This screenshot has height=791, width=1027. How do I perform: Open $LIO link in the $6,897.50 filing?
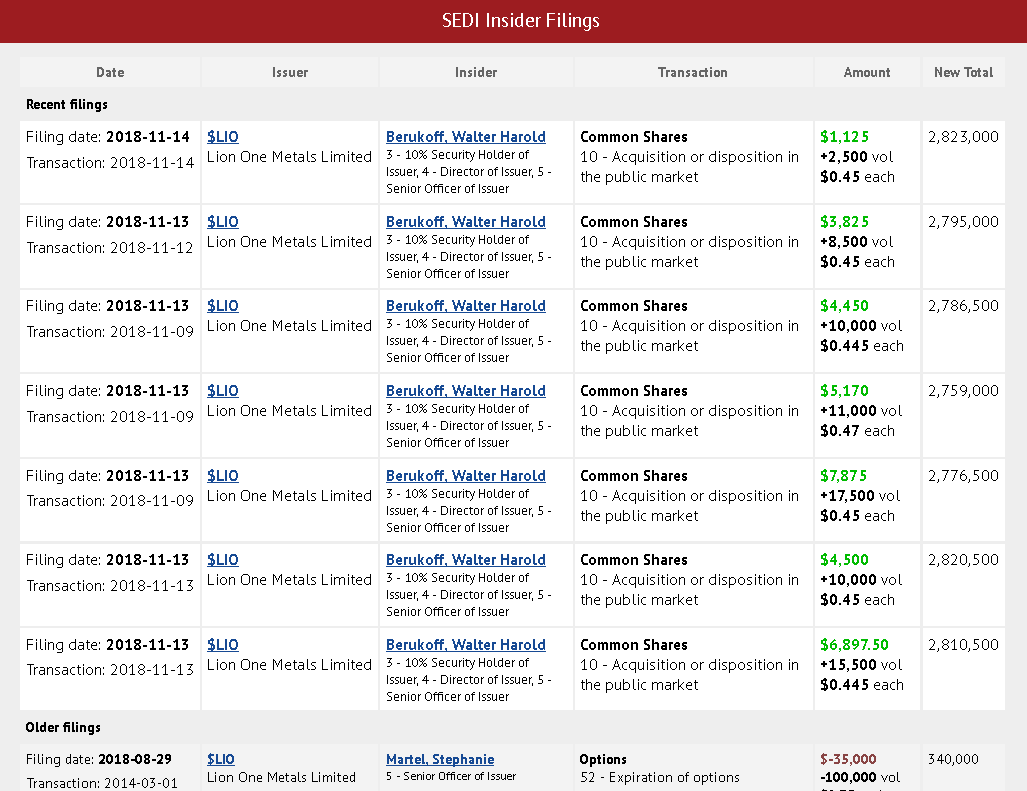pos(222,645)
